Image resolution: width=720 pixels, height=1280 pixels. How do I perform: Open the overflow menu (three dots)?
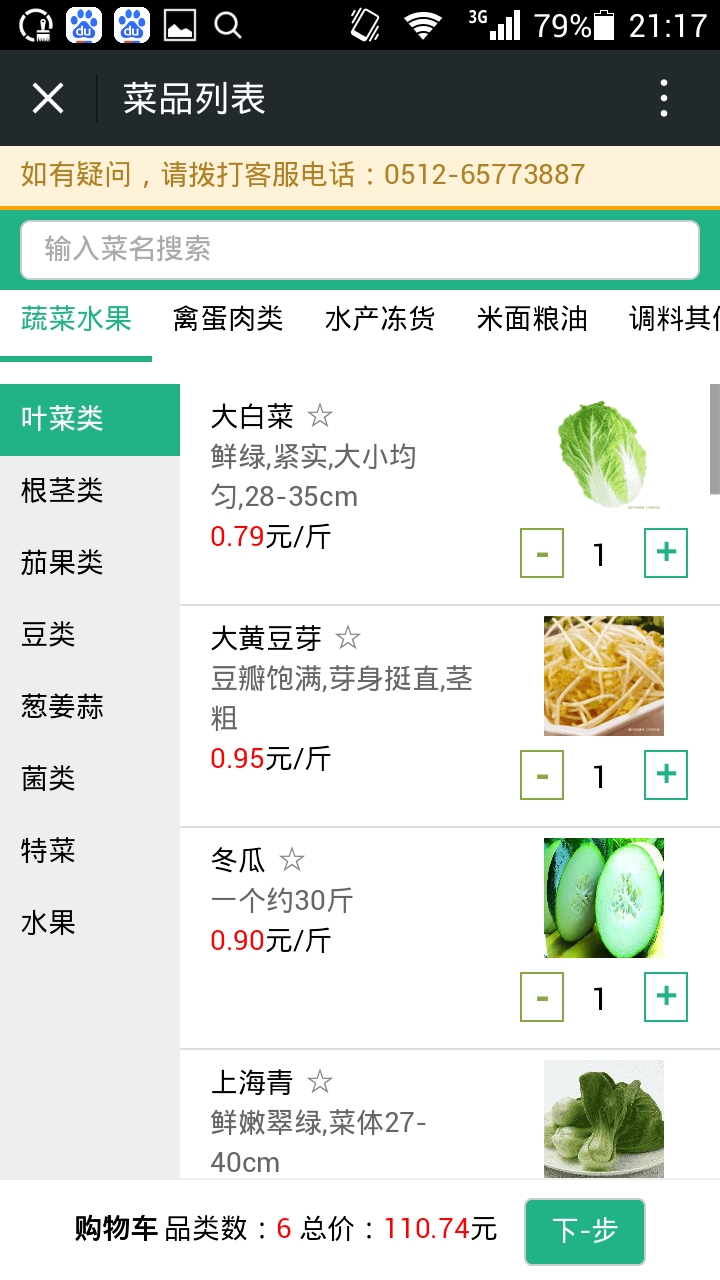tap(664, 97)
